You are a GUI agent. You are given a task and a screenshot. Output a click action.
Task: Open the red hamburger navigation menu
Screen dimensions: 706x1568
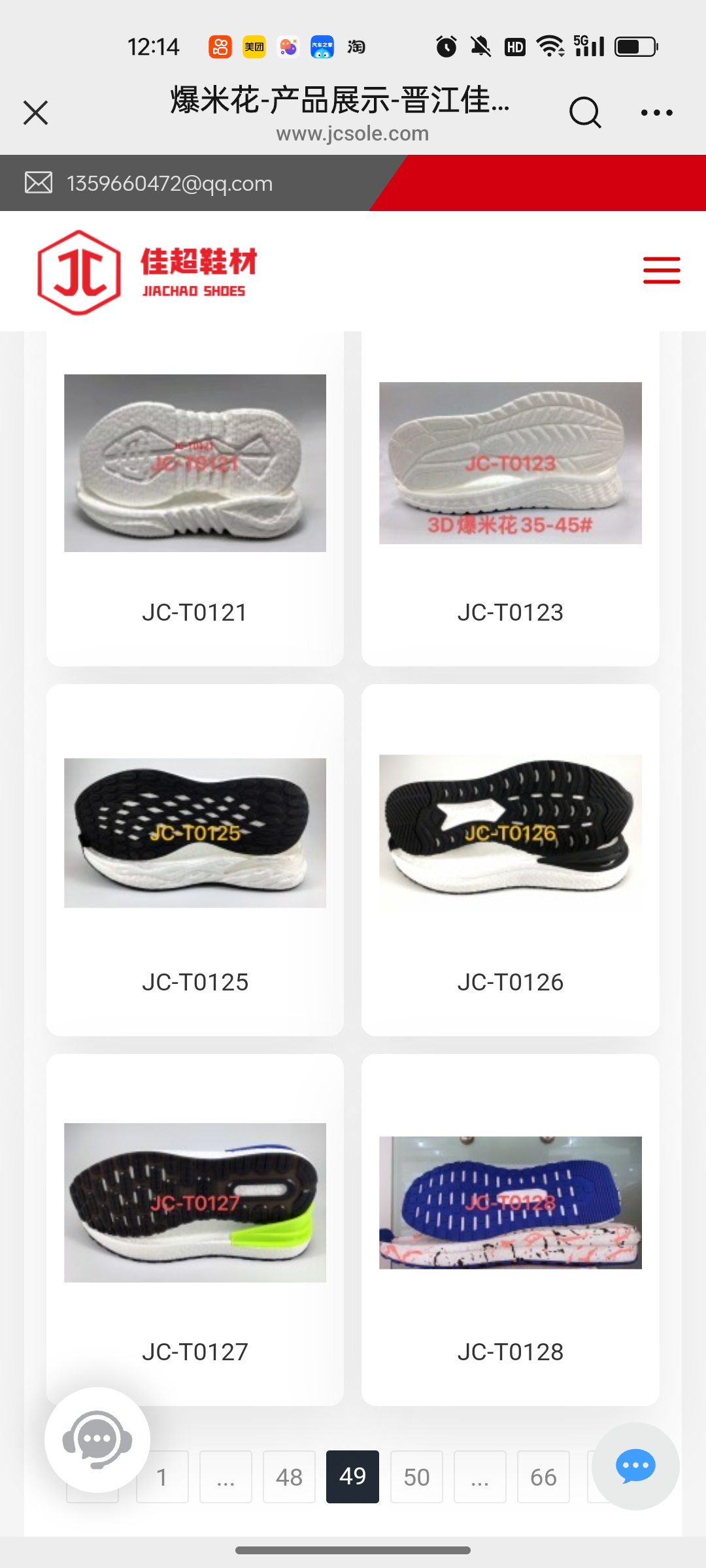[x=661, y=270]
